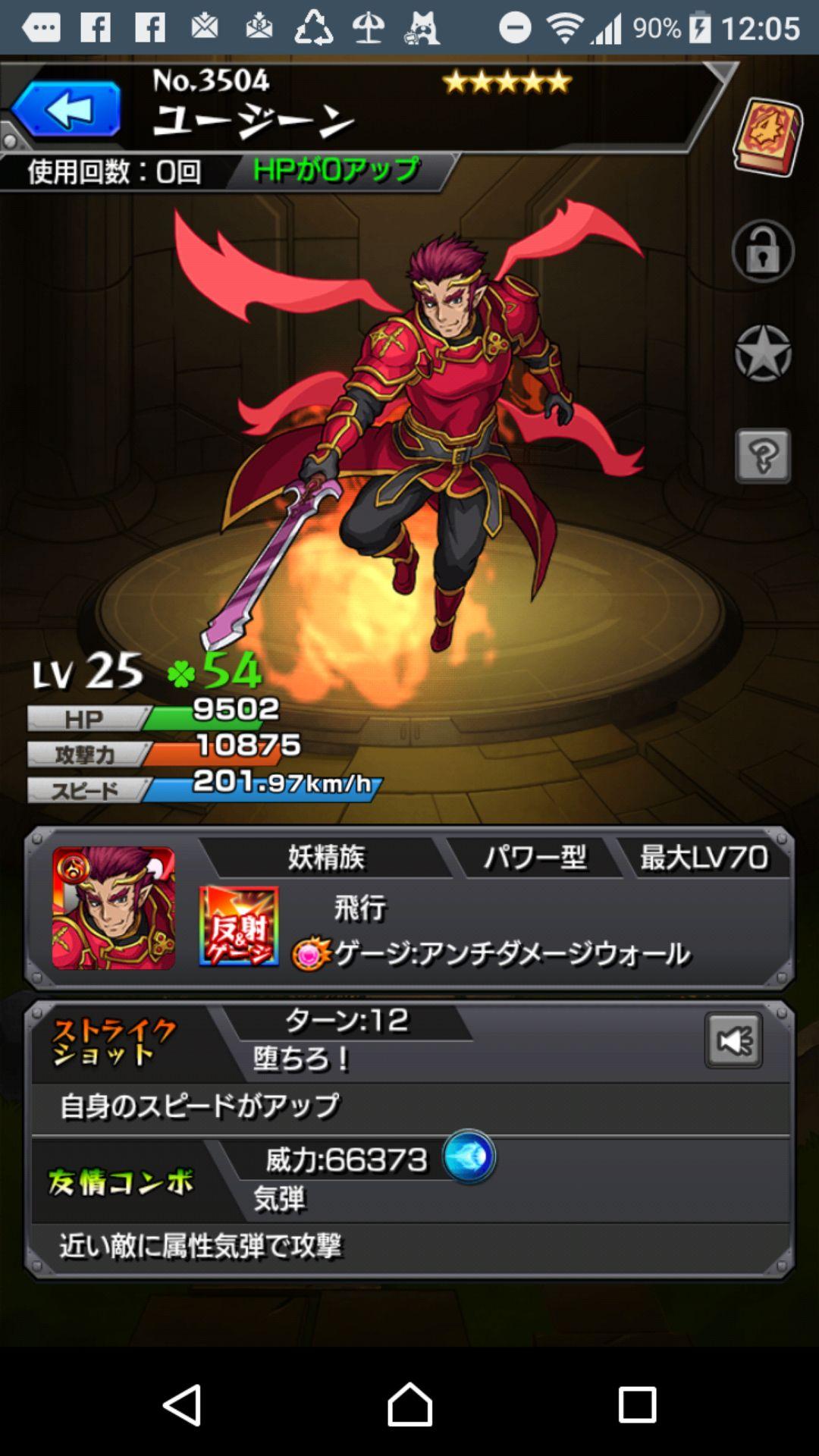
Task: Go to the Android home screen
Action: pyautogui.click(x=409, y=1404)
